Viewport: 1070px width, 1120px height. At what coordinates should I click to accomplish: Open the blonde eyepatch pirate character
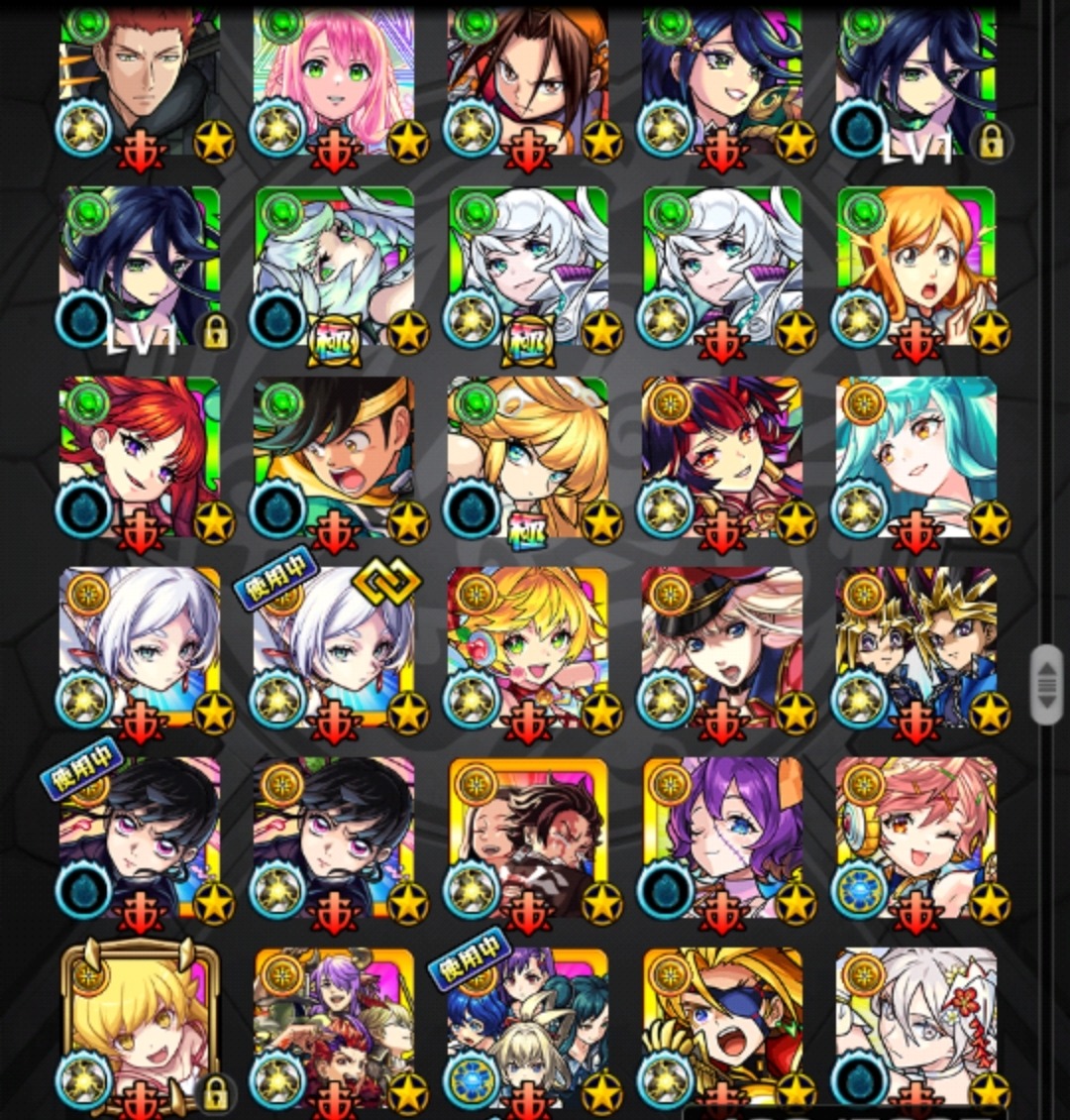722,1026
